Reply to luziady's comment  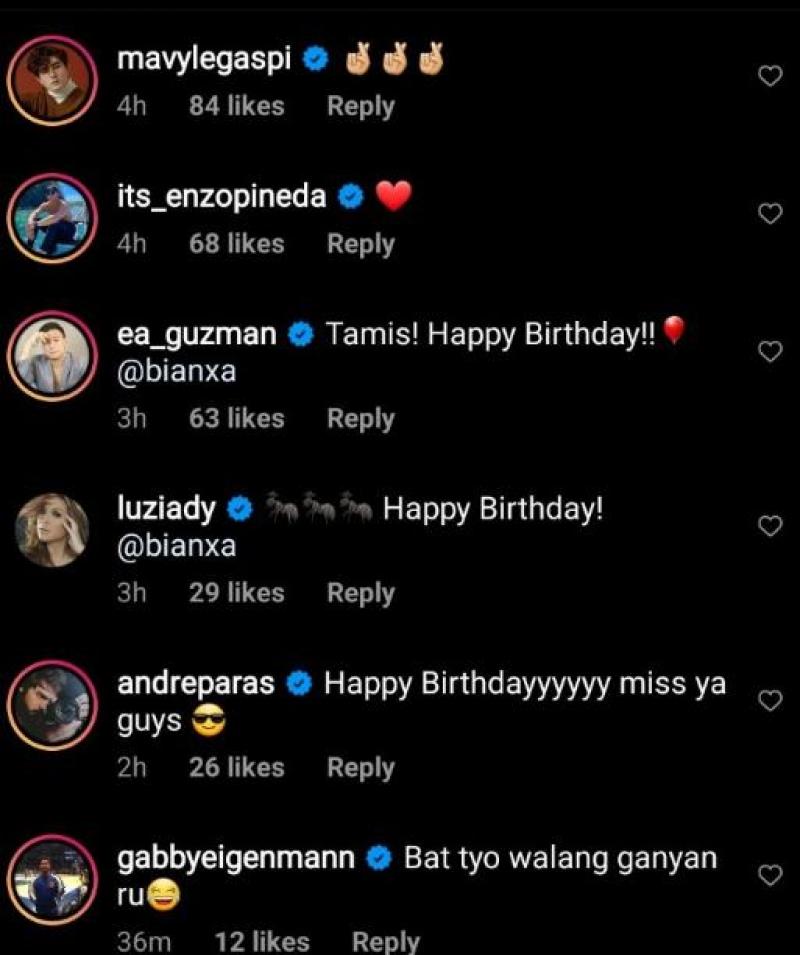[360, 593]
